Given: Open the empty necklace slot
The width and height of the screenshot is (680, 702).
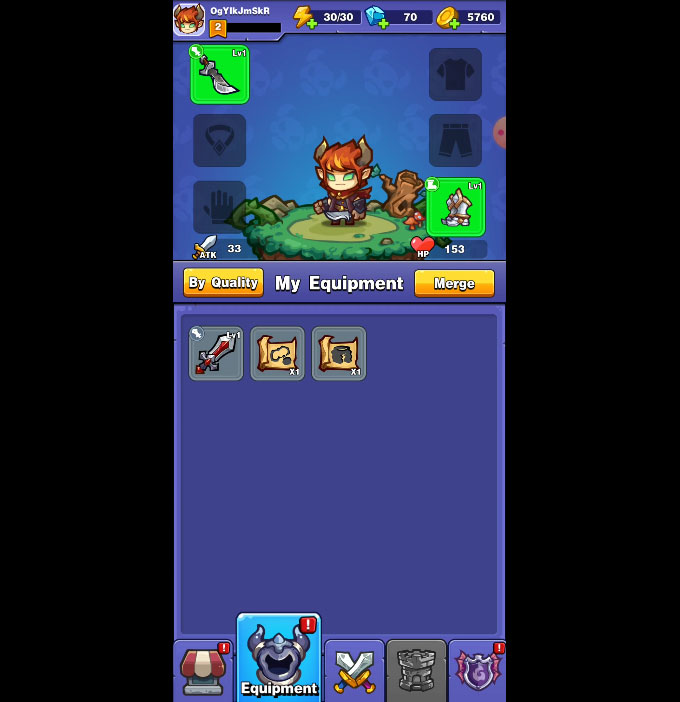Looking at the screenshot, I should 219,140.
